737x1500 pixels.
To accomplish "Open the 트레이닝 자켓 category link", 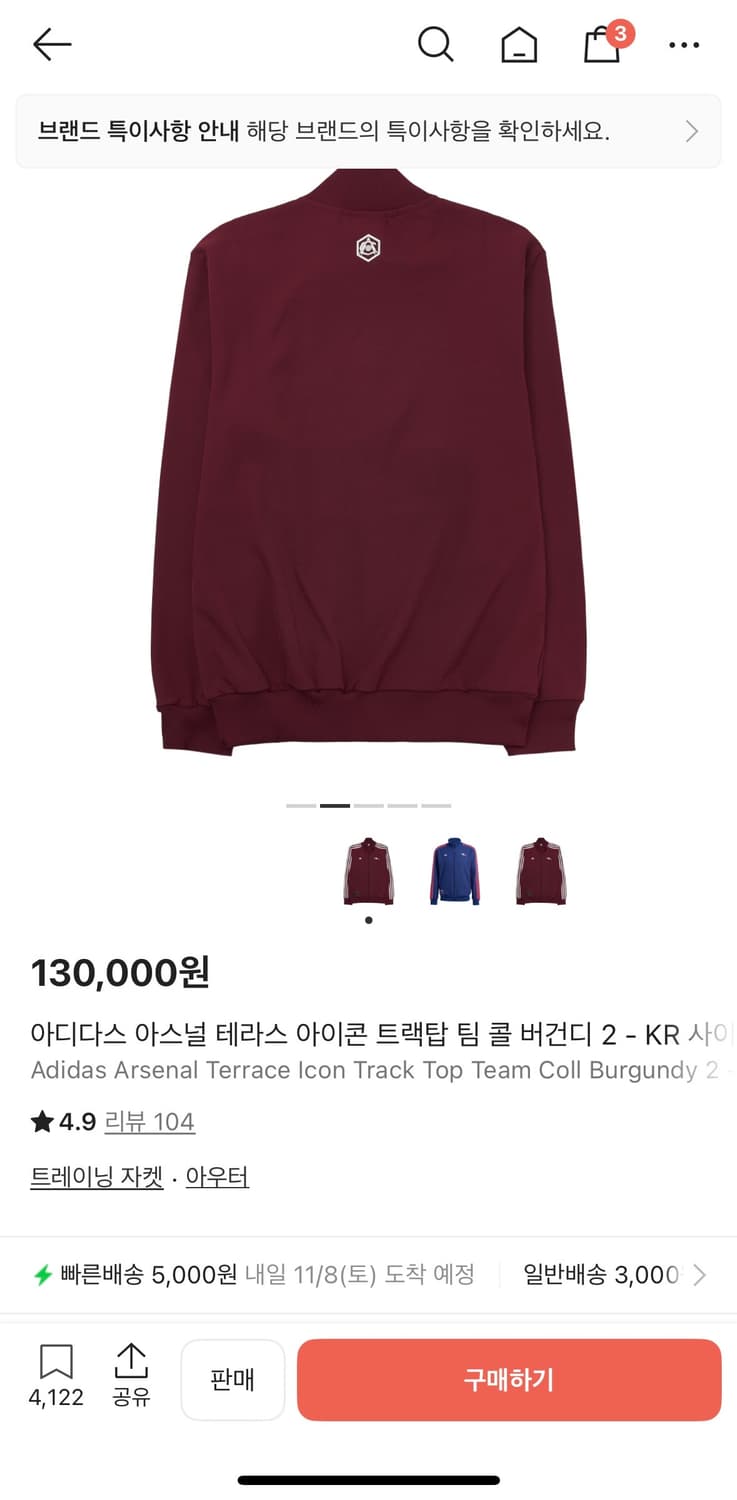I will tap(96, 1177).
